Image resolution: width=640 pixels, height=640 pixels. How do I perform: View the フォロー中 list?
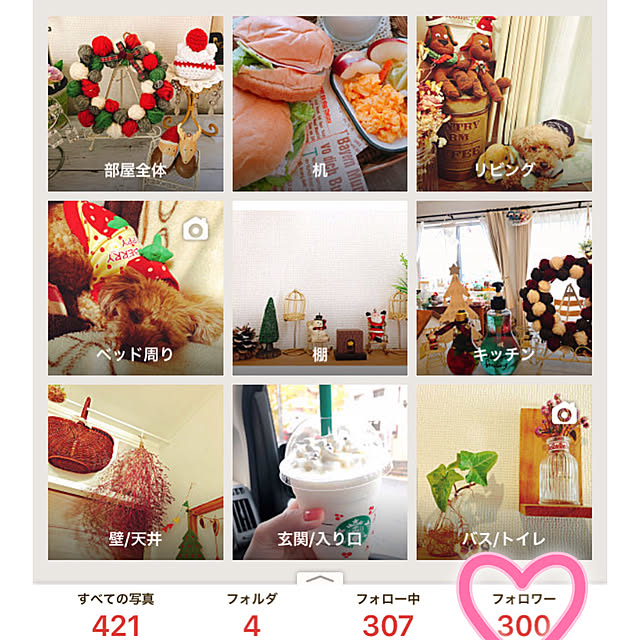(x=387, y=614)
